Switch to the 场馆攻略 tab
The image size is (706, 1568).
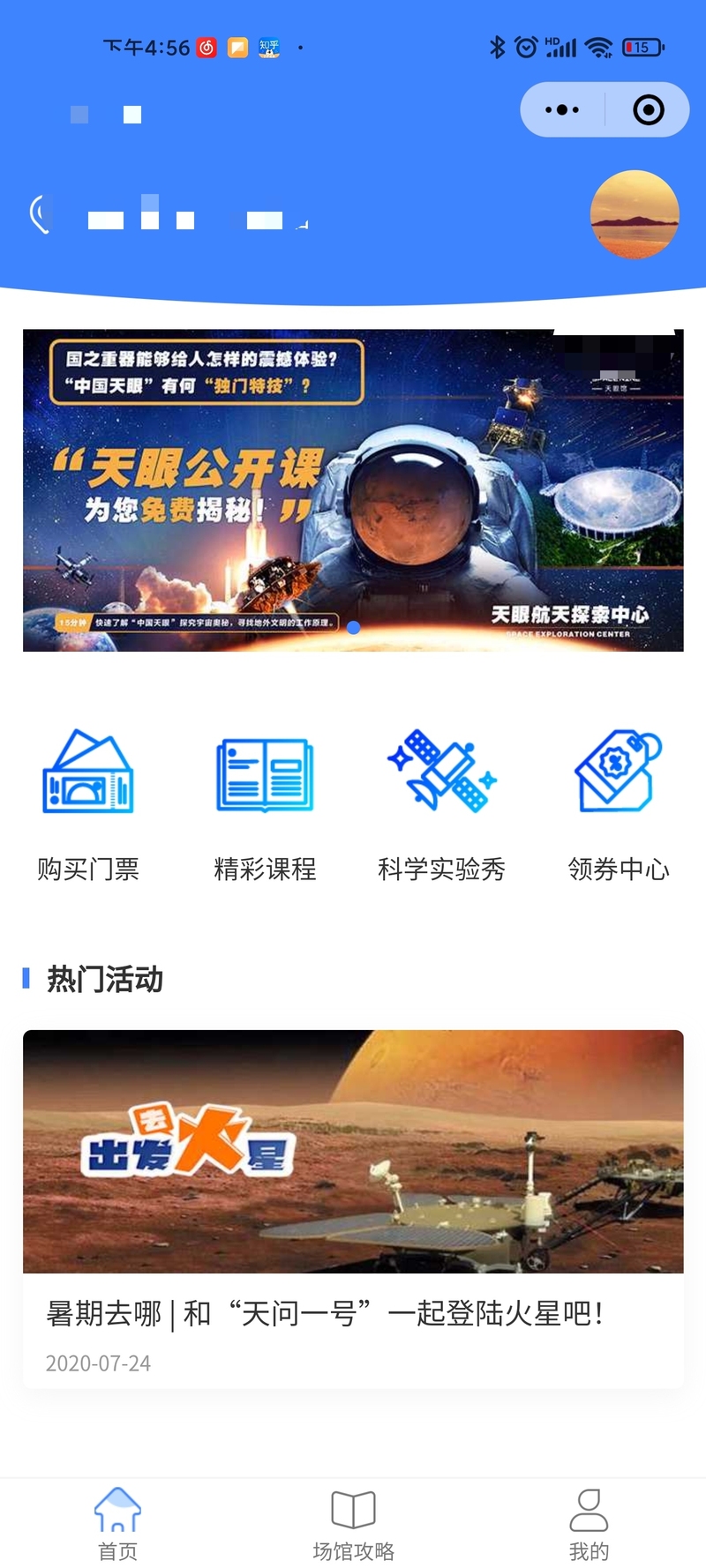pos(353,1524)
